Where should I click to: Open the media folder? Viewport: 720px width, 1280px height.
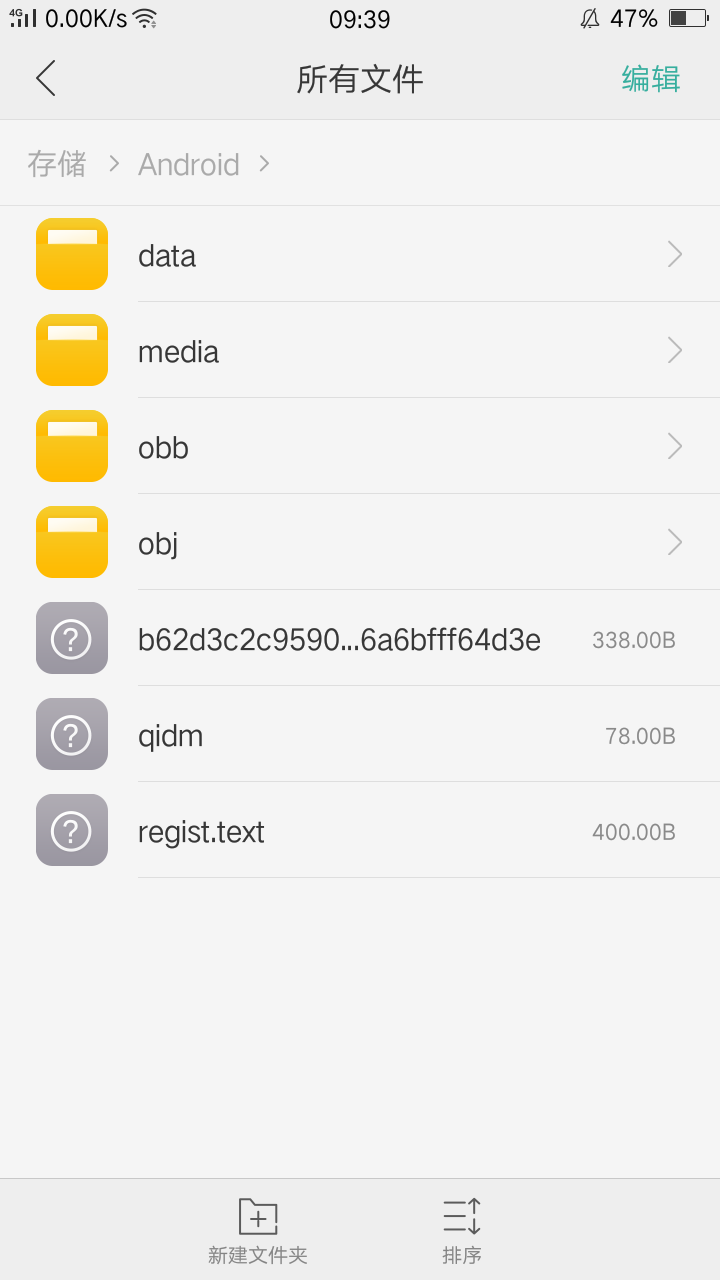click(x=360, y=350)
